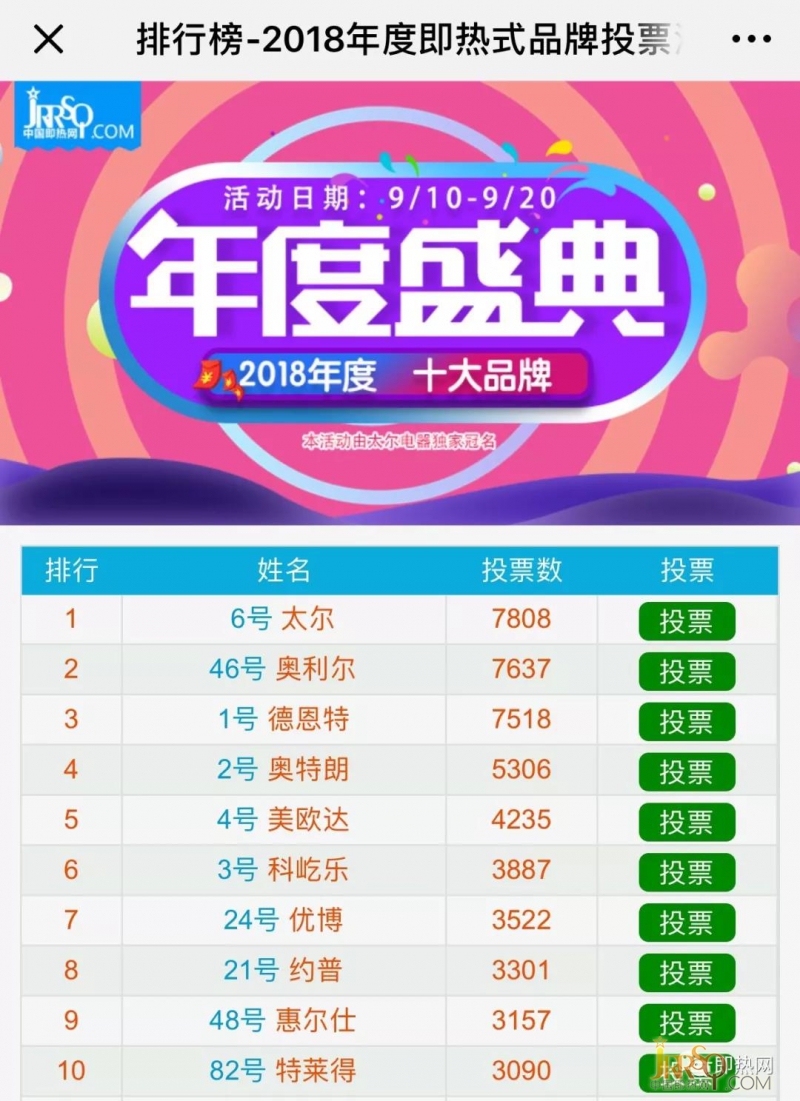Viewport: 800px width, 1101px height.
Task: Vote for 6号 太尔
Action: pos(687,621)
